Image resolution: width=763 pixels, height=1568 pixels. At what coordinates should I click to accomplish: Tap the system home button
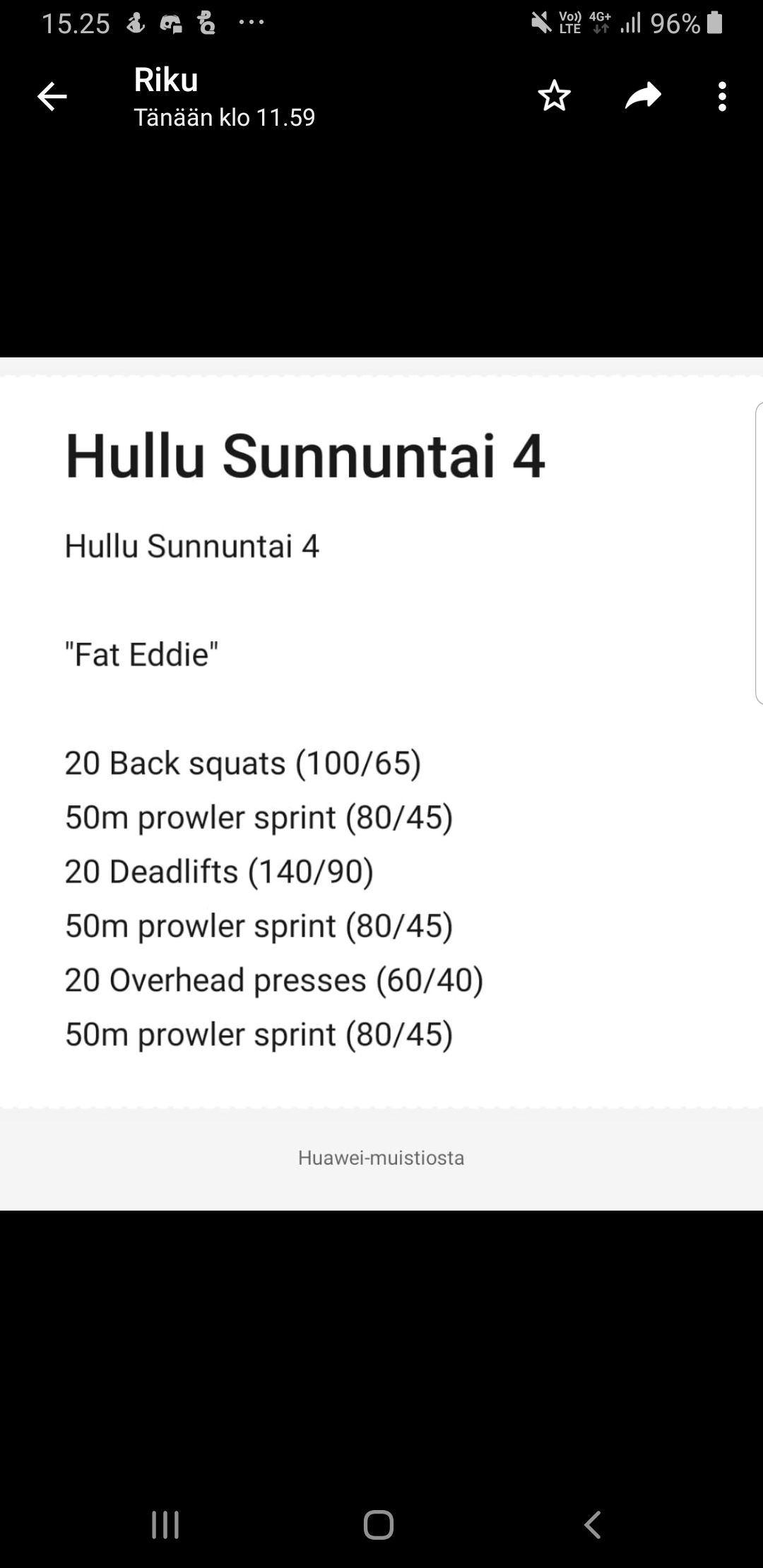coord(379,1524)
